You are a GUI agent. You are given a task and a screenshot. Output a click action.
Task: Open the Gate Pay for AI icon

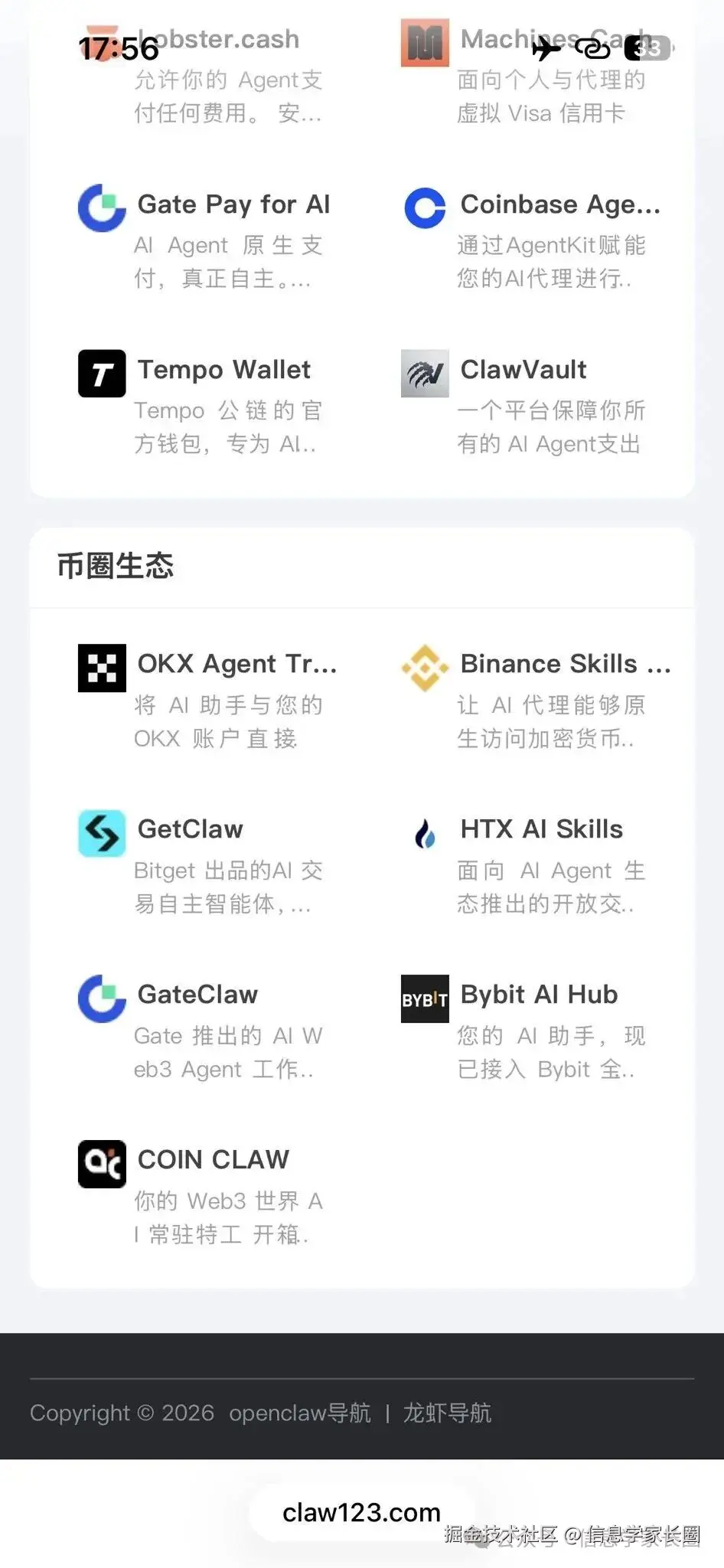click(x=101, y=208)
